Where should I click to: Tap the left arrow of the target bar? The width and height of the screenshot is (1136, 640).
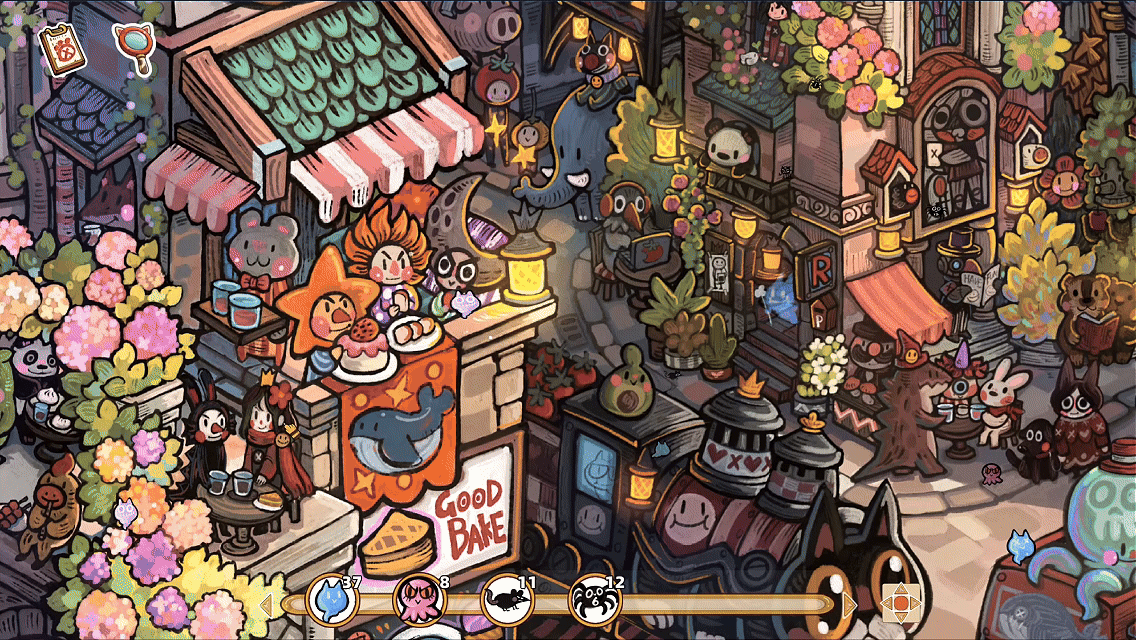pos(267,604)
